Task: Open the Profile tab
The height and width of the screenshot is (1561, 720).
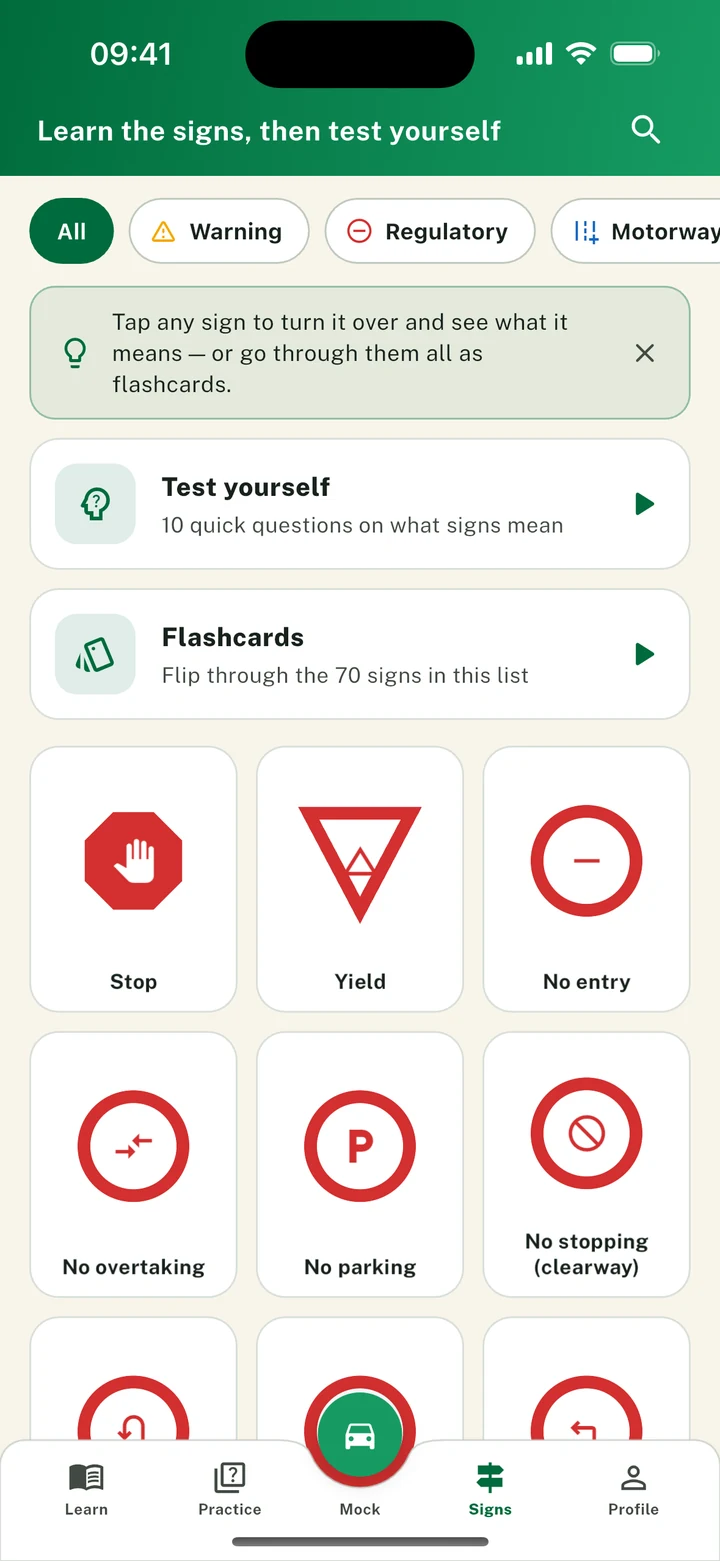Action: point(634,1490)
